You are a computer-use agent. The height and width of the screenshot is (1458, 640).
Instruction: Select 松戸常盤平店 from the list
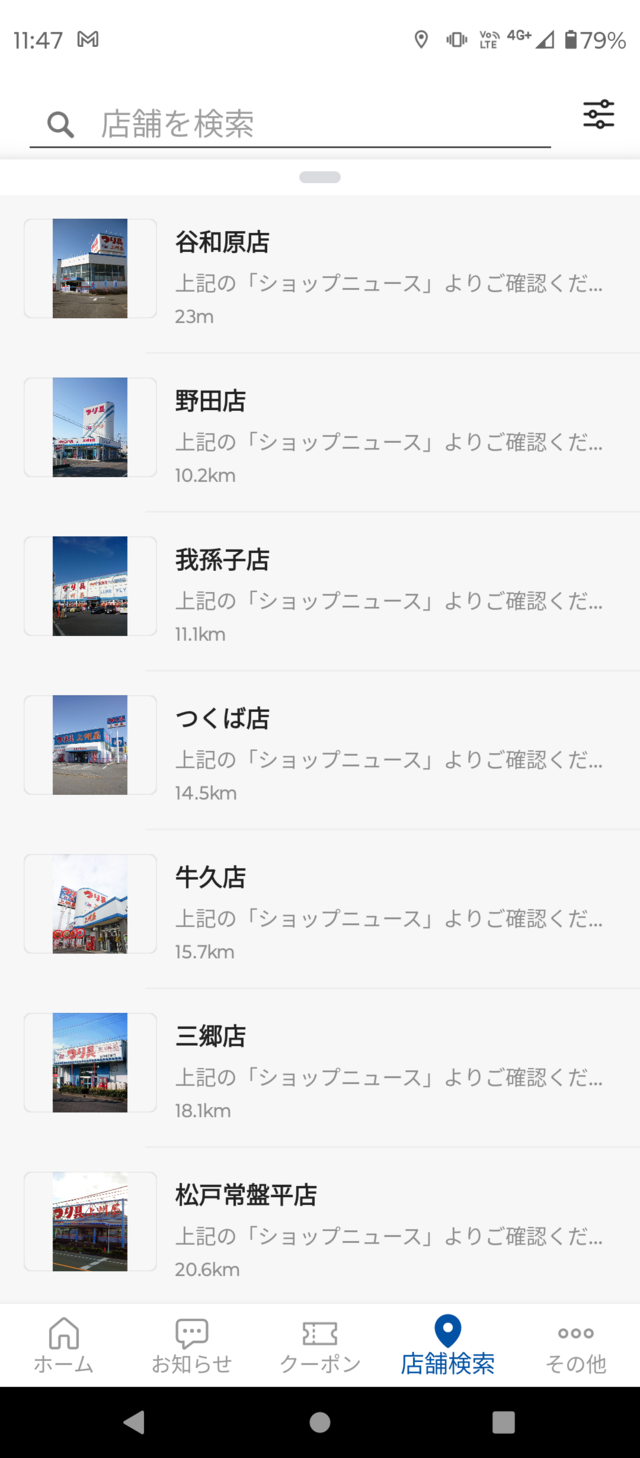tap(320, 1226)
